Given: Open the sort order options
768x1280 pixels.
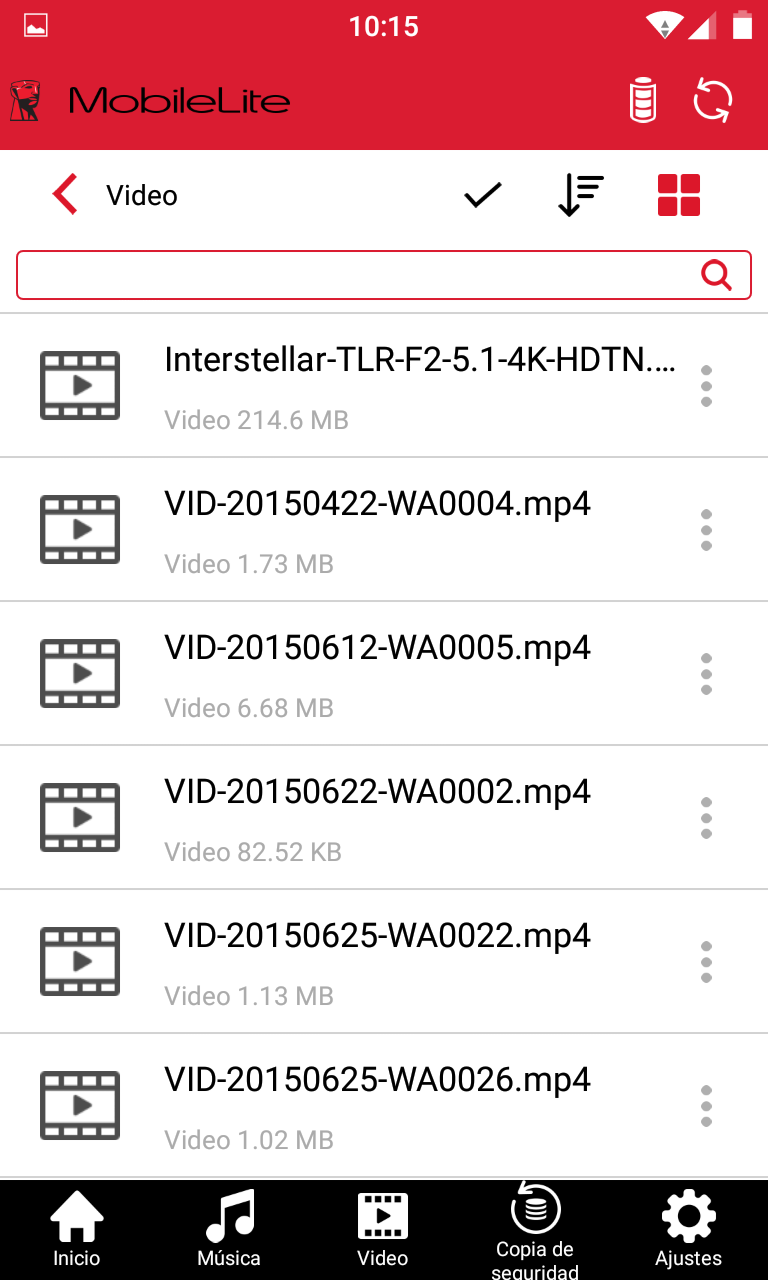Looking at the screenshot, I should pyautogui.click(x=580, y=195).
